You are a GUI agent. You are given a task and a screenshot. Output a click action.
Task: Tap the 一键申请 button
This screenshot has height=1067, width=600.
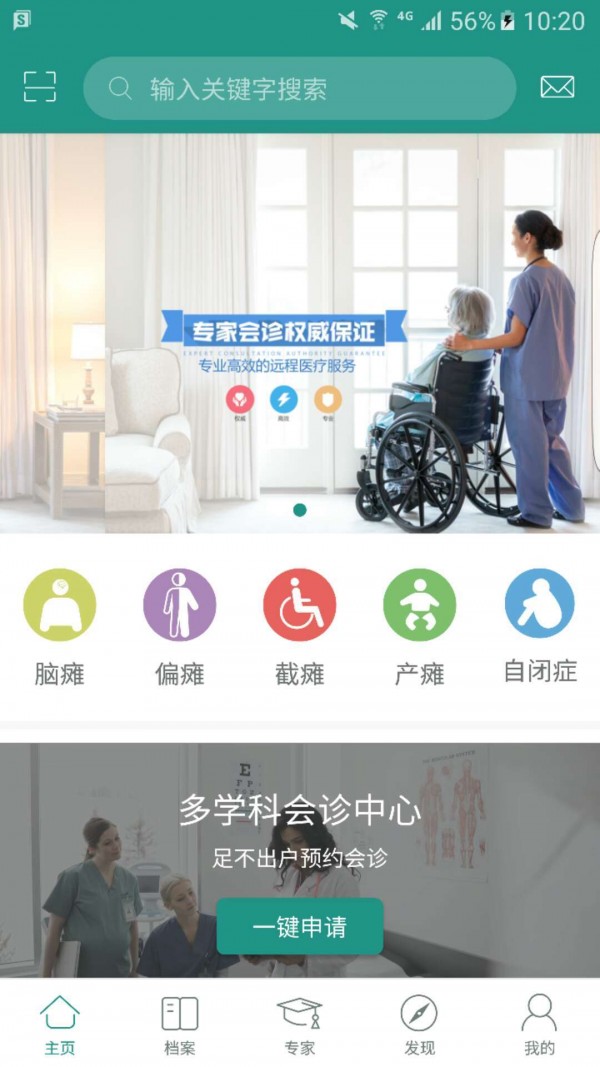tap(300, 927)
